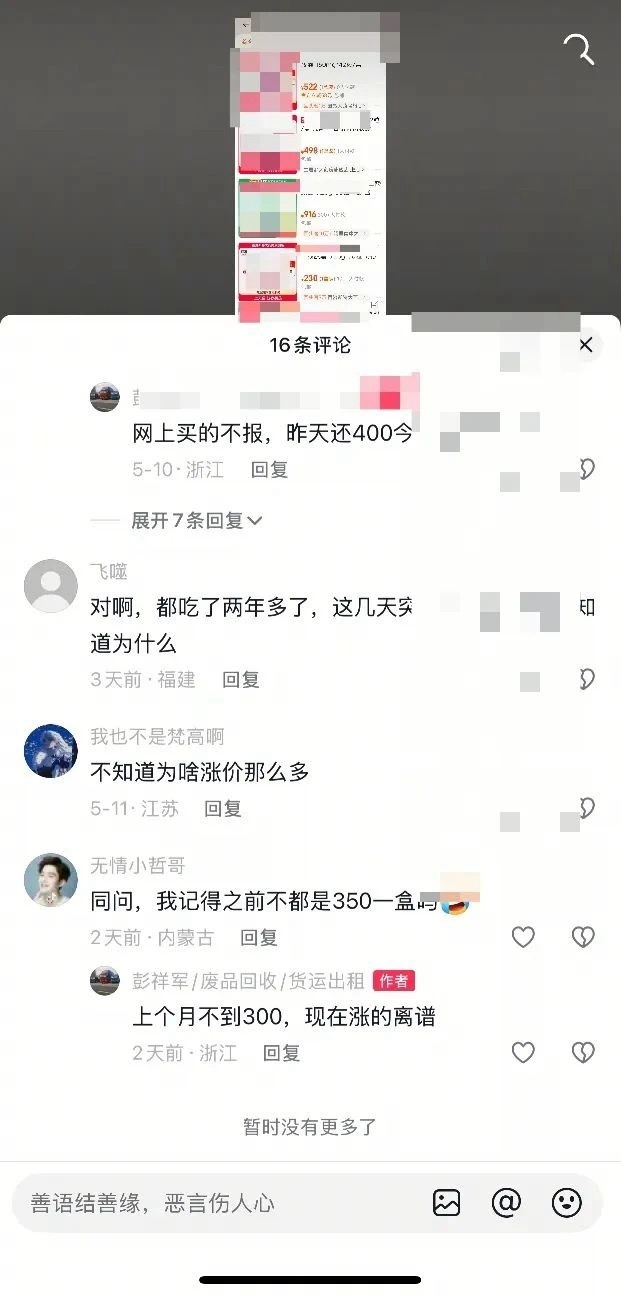Reply to 飞噬's comment
The width and height of the screenshot is (621, 1296).
pyautogui.click(x=241, y=680)
